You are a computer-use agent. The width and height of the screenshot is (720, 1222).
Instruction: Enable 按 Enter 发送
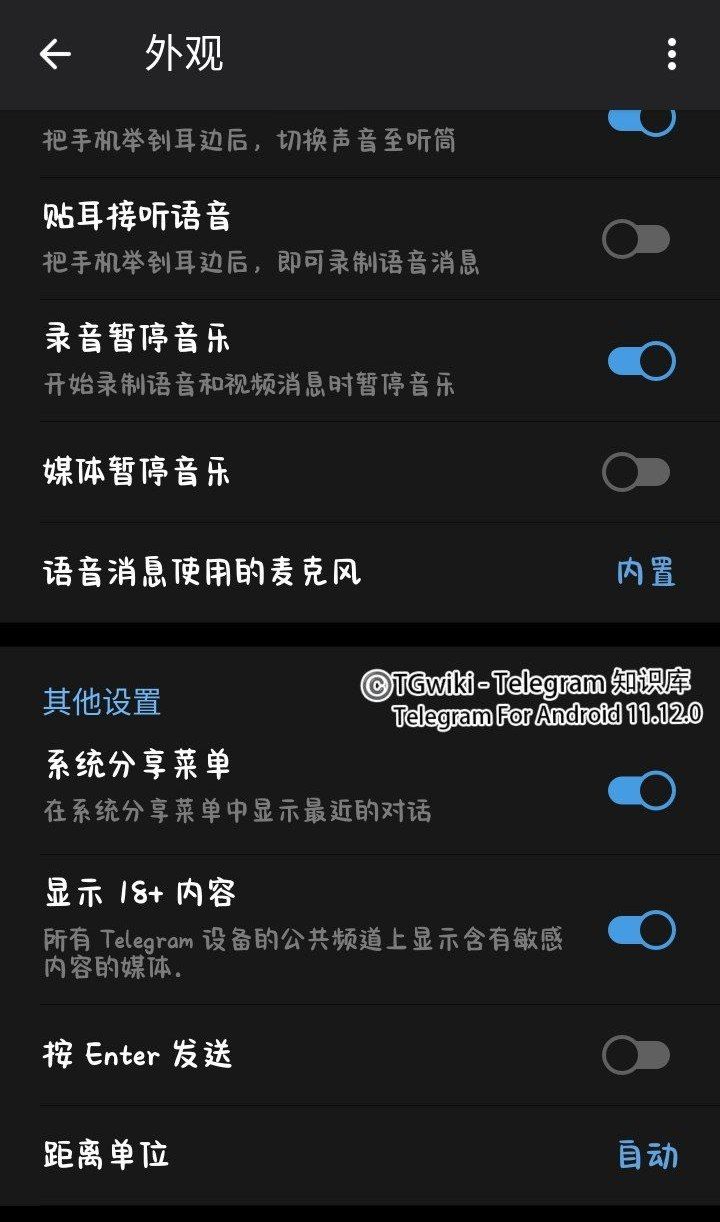tap(636, 1055)
